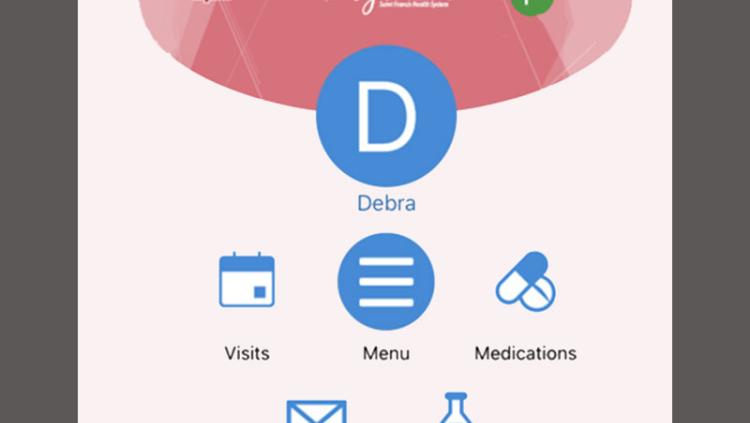
Task: Open Debra's profile avatar
Action: click(386, 116)
